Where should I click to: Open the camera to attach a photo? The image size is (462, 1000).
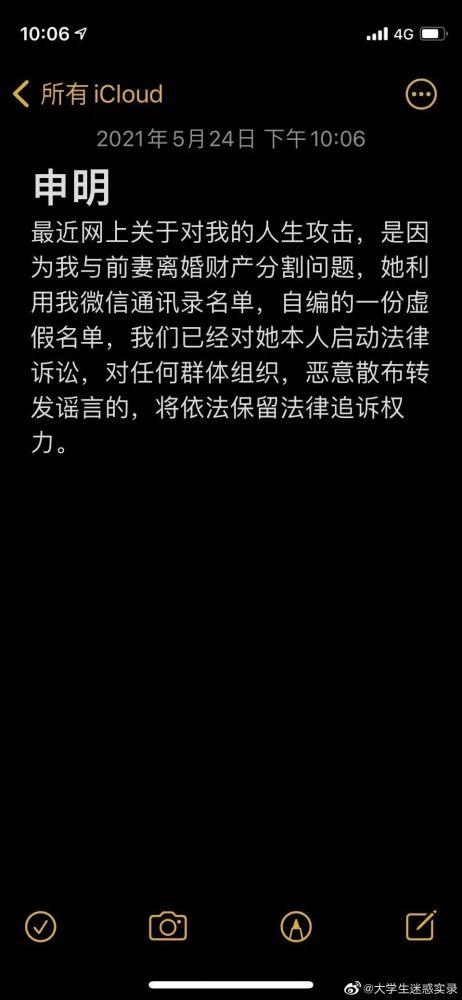(168, 927)
